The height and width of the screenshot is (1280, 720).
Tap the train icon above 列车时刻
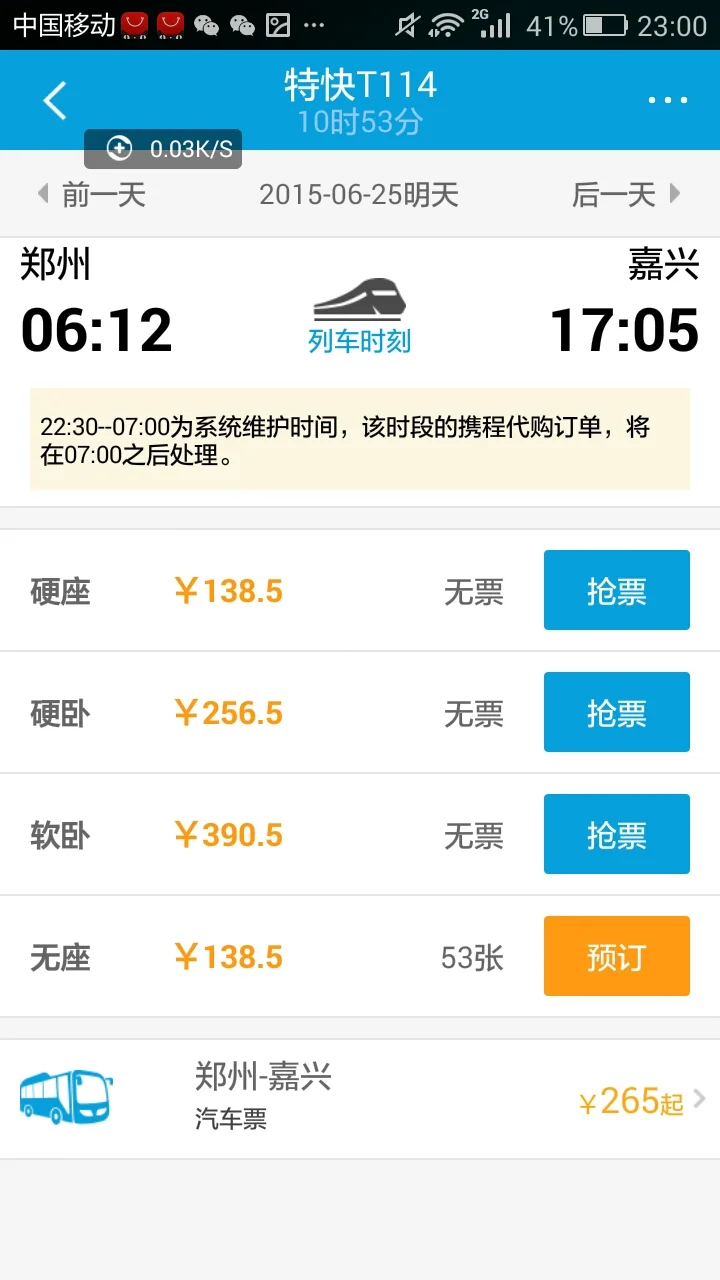(x=360, y=298)
